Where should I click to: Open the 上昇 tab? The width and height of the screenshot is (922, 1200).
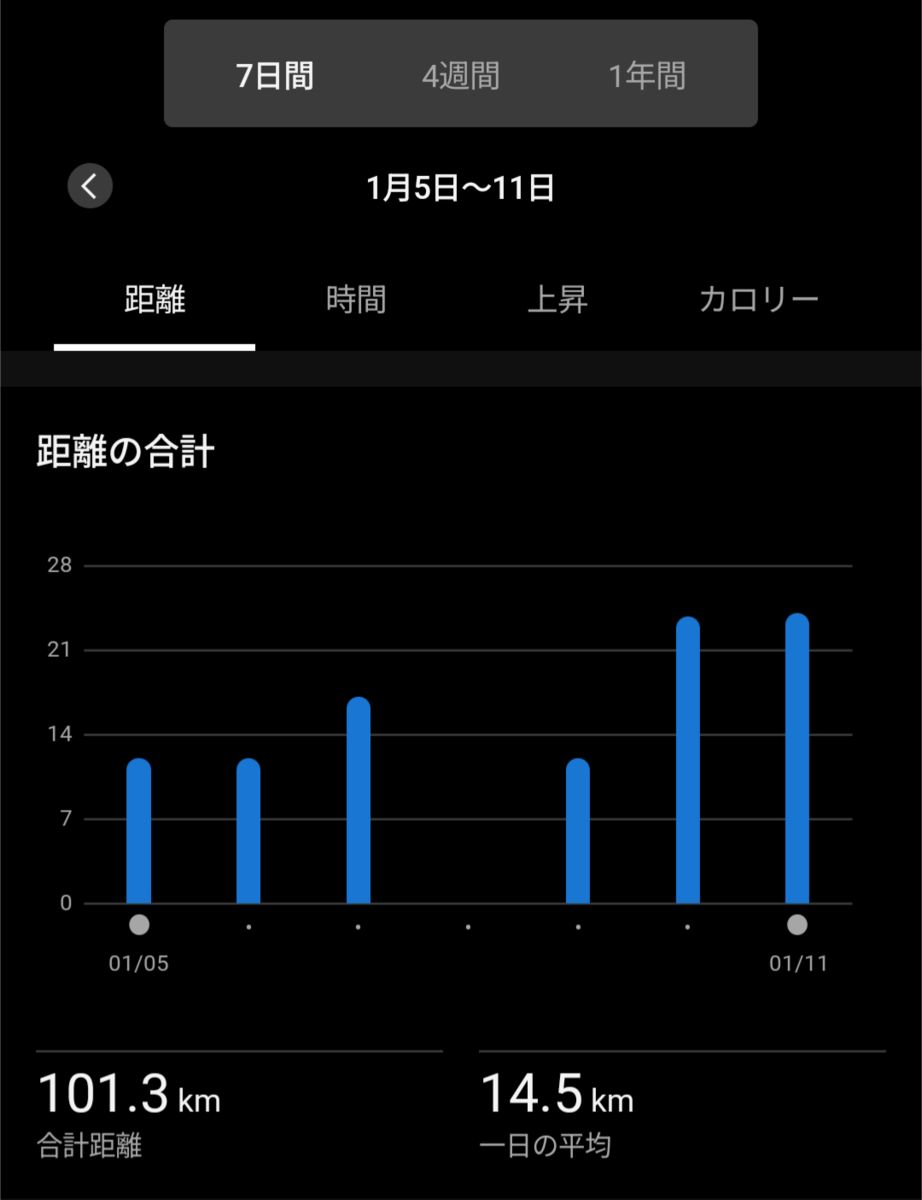(557, 299)
